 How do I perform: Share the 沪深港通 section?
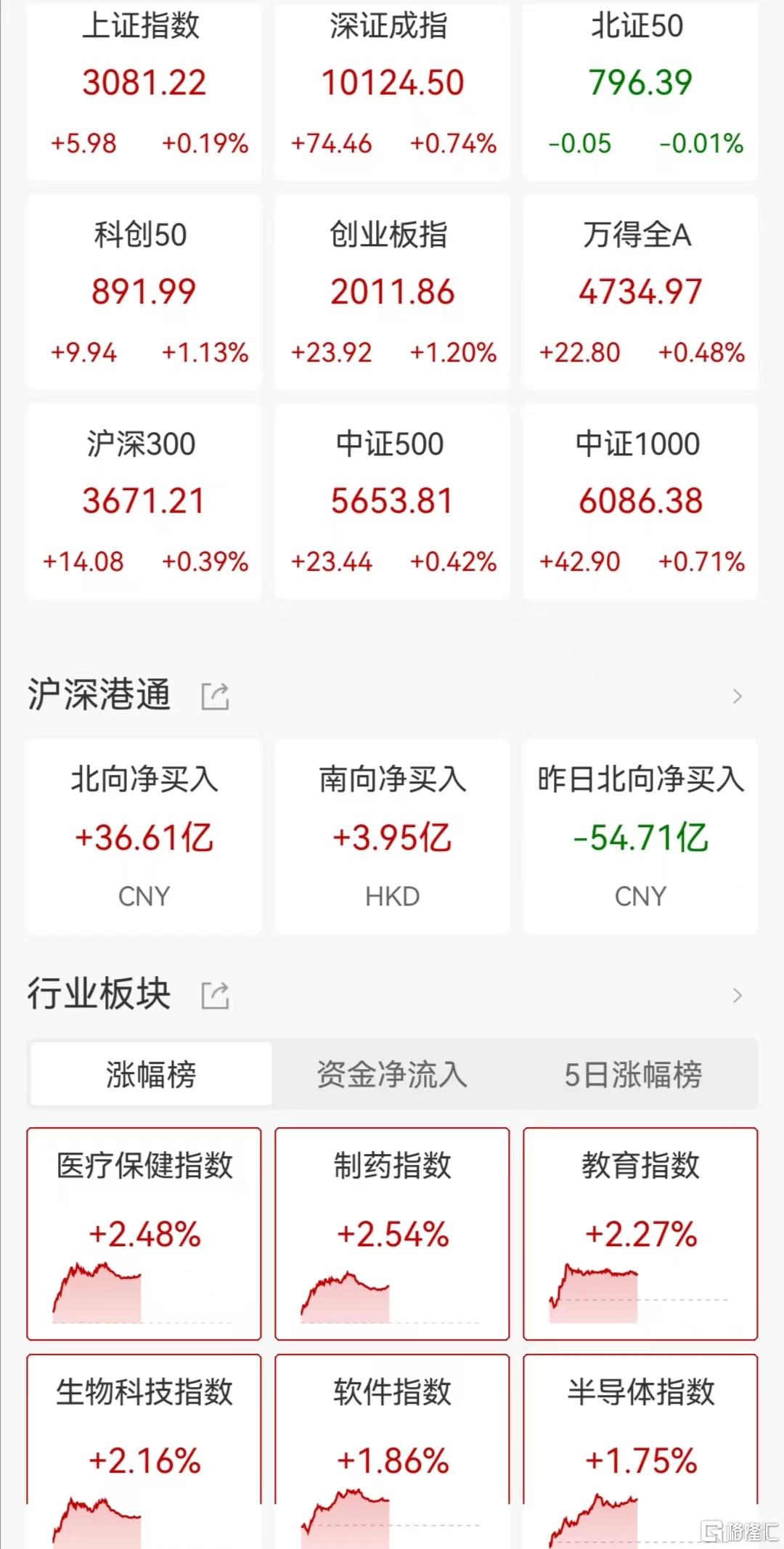[x=215, y=696]
